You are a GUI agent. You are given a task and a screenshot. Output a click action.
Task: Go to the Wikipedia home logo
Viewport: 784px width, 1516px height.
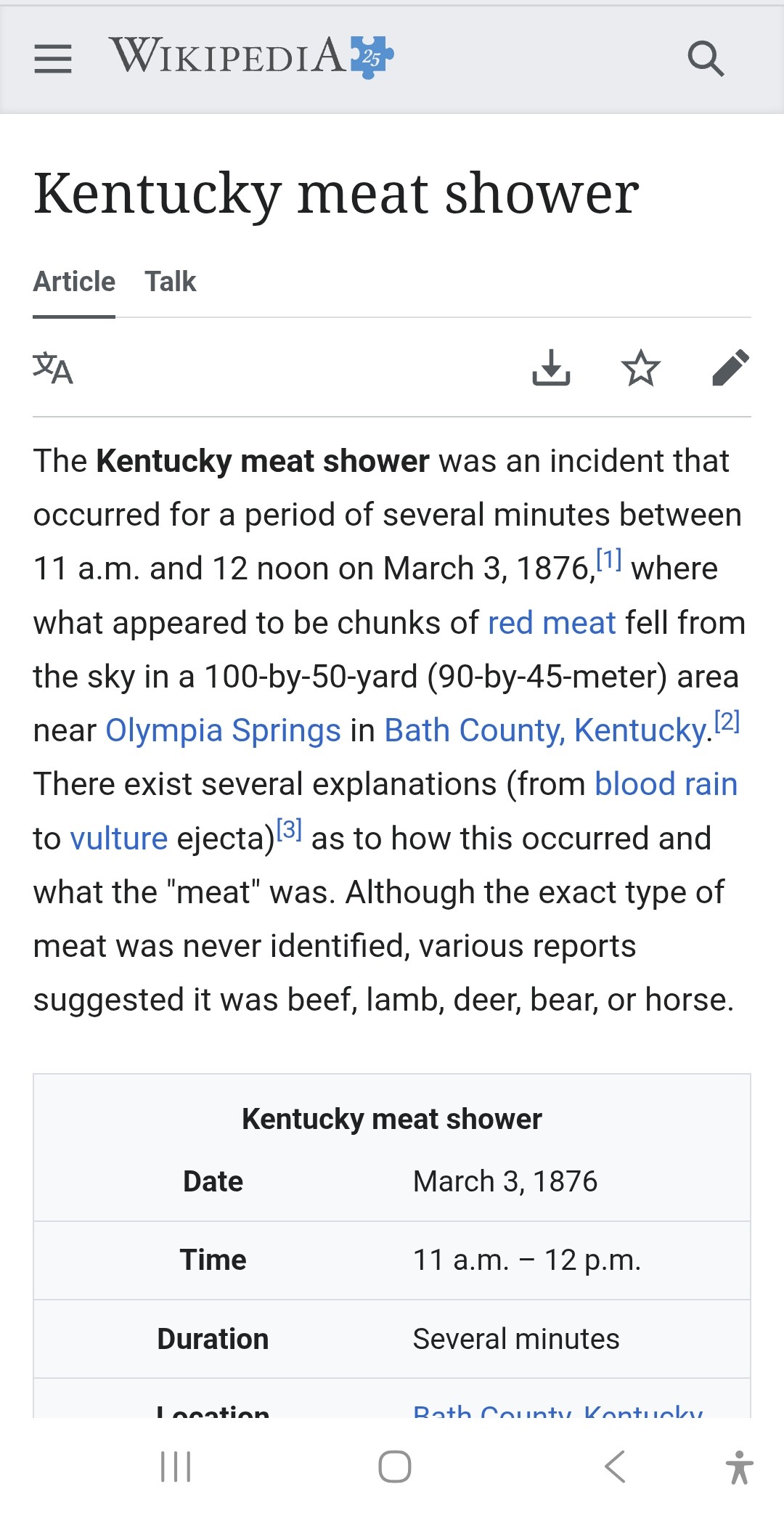pyautogui.click(x=250, y=57)
